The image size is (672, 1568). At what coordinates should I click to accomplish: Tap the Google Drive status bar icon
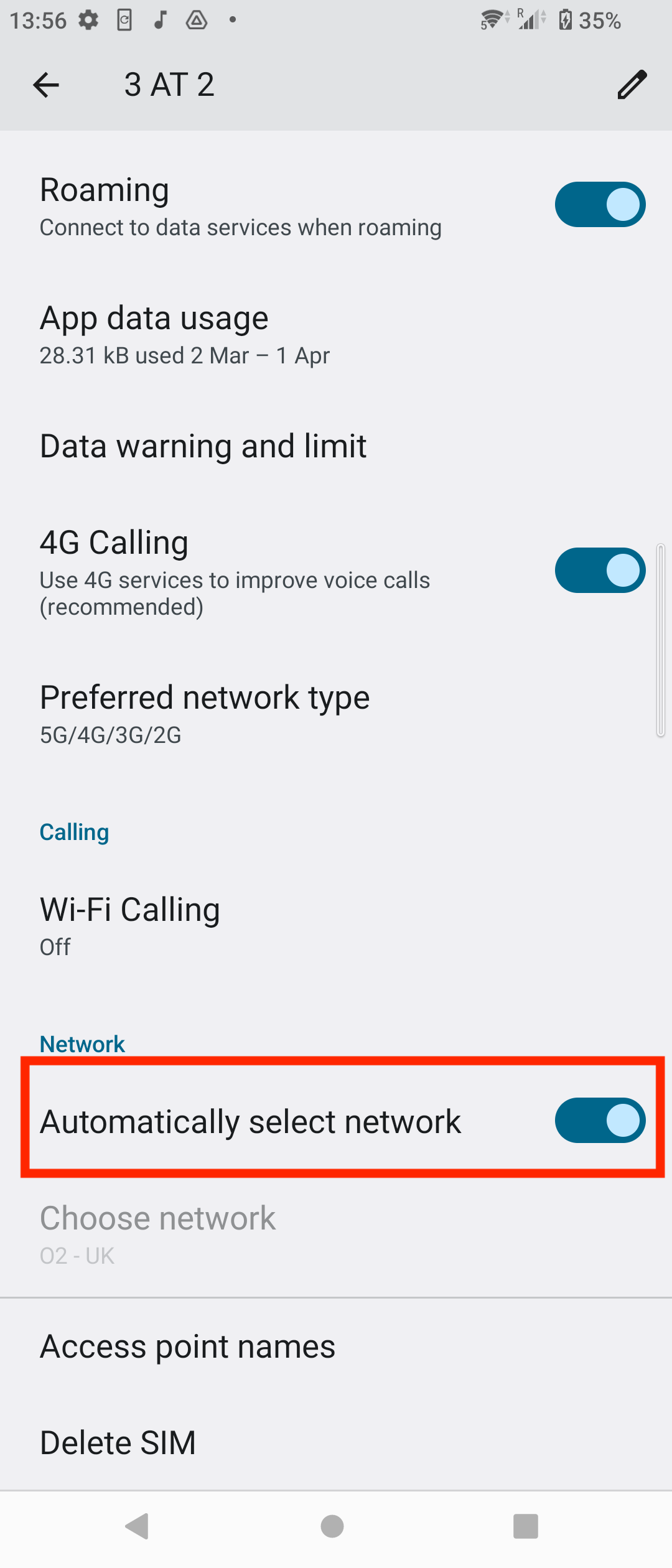coord(196,19)
